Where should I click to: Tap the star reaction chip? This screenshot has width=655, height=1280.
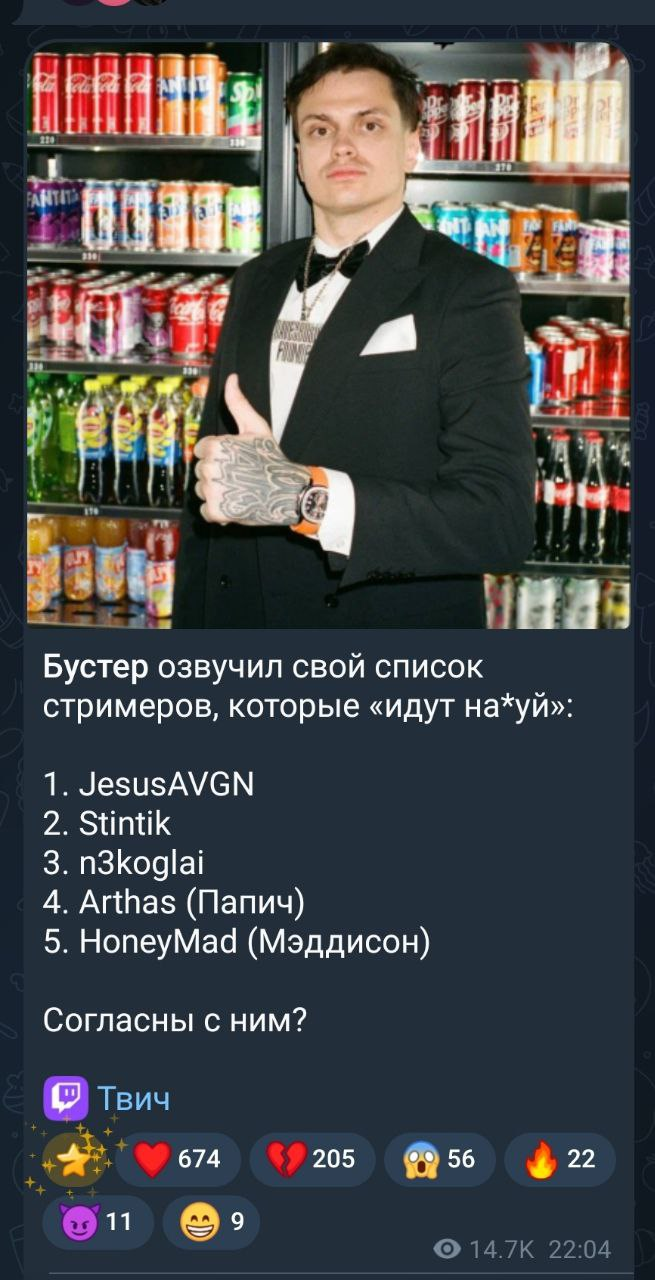click(75, 1159)
